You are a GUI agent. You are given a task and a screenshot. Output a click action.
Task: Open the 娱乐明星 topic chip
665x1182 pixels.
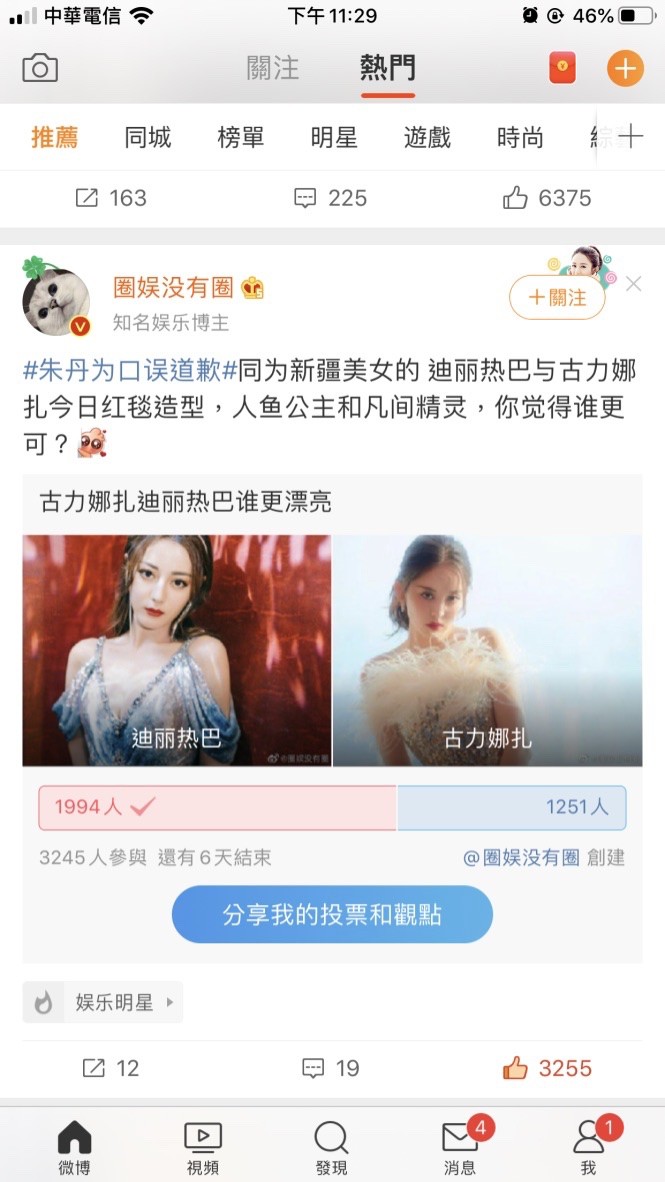(x=104, y=1002)
